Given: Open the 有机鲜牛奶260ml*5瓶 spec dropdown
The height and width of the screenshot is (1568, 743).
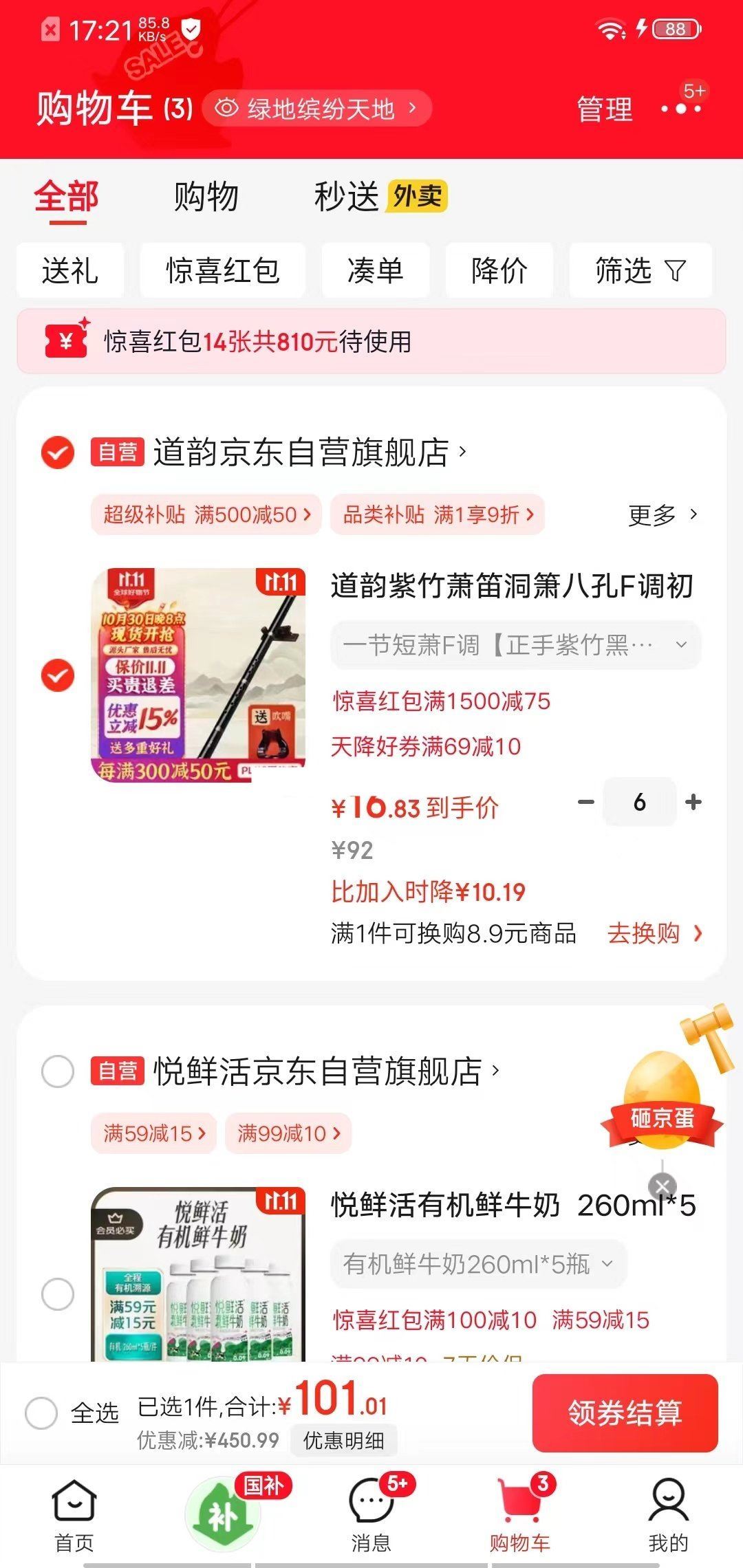Looking at the screenshot, I should (478, 1263).
